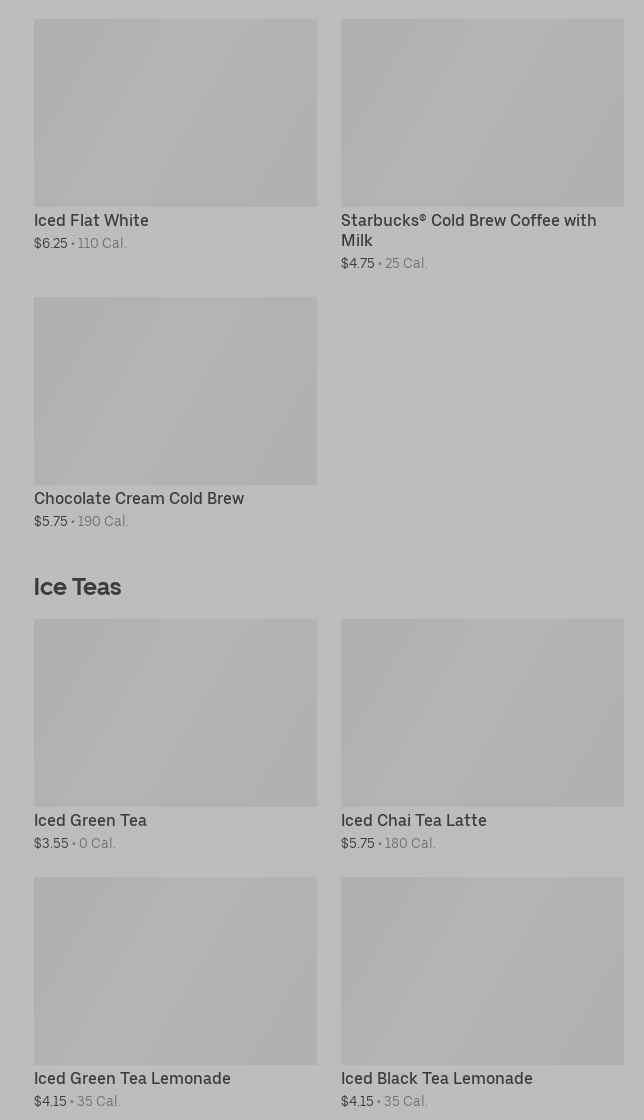Screen dimensions: 644x1120
Task: Select Starbucks Cold Brew Coffee with Milk
Action: [482, 145]
